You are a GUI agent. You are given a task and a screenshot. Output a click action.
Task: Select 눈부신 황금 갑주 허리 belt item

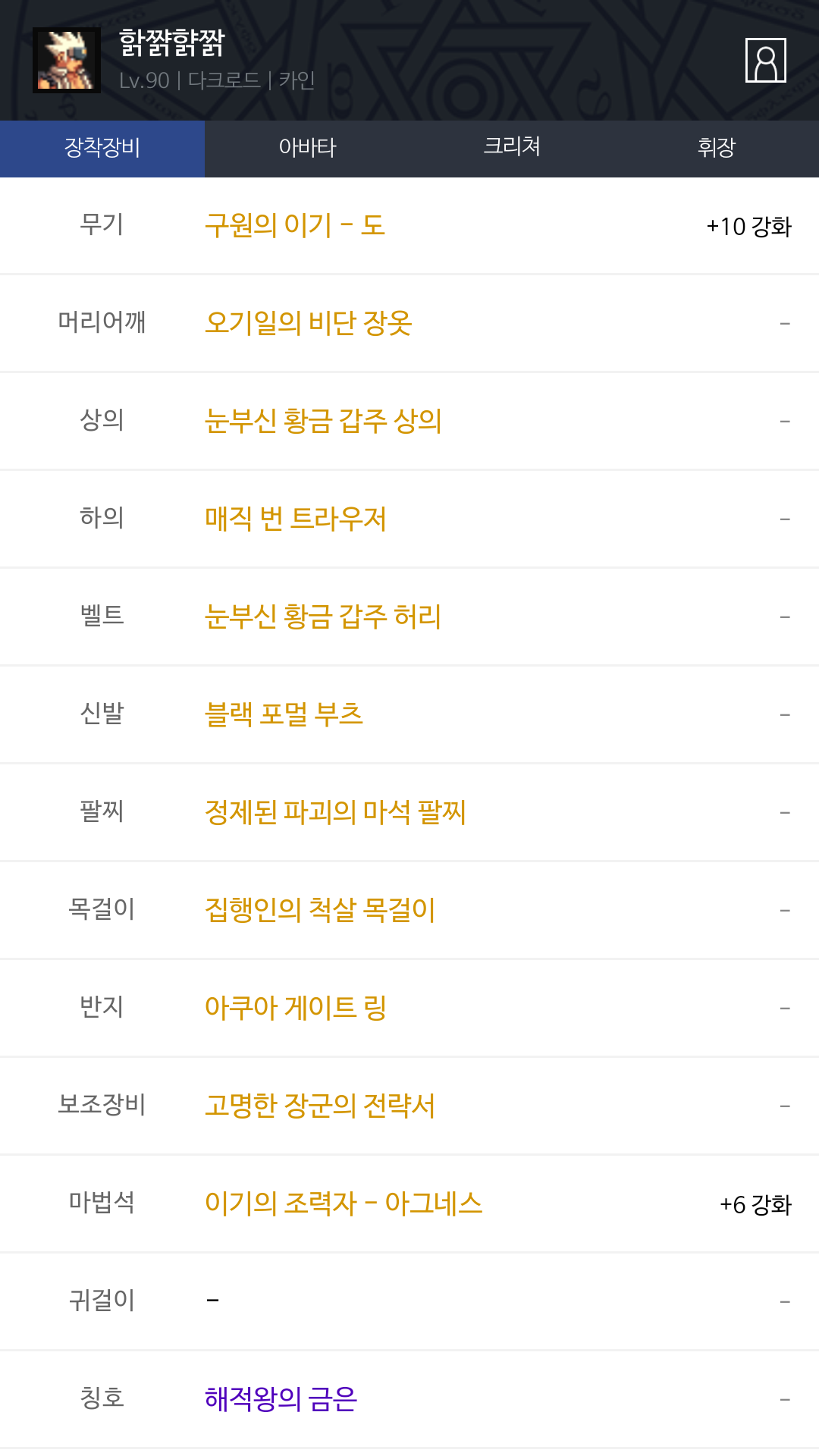tap(323, 617)
